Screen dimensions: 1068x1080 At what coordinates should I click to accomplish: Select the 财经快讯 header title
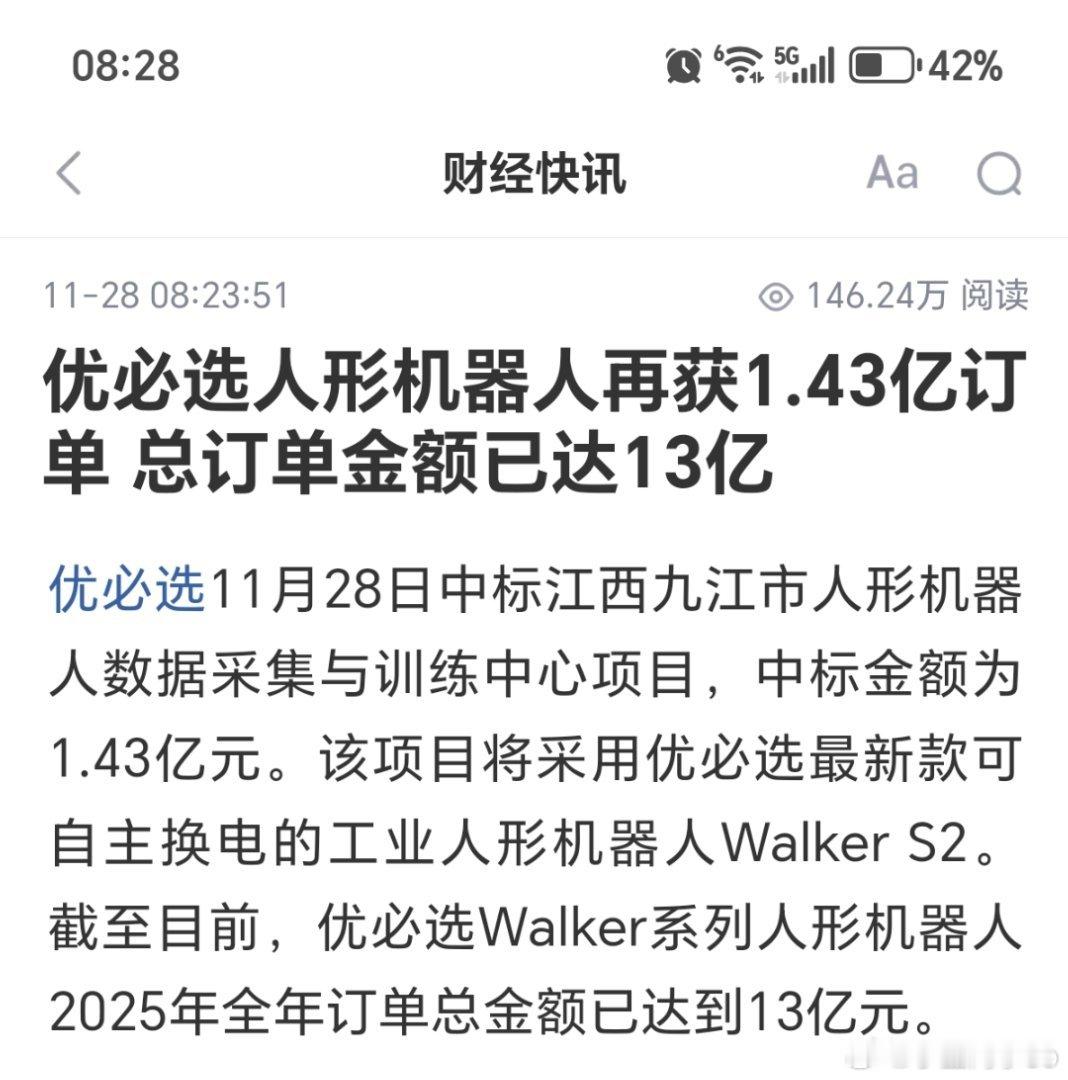(534, 172)
